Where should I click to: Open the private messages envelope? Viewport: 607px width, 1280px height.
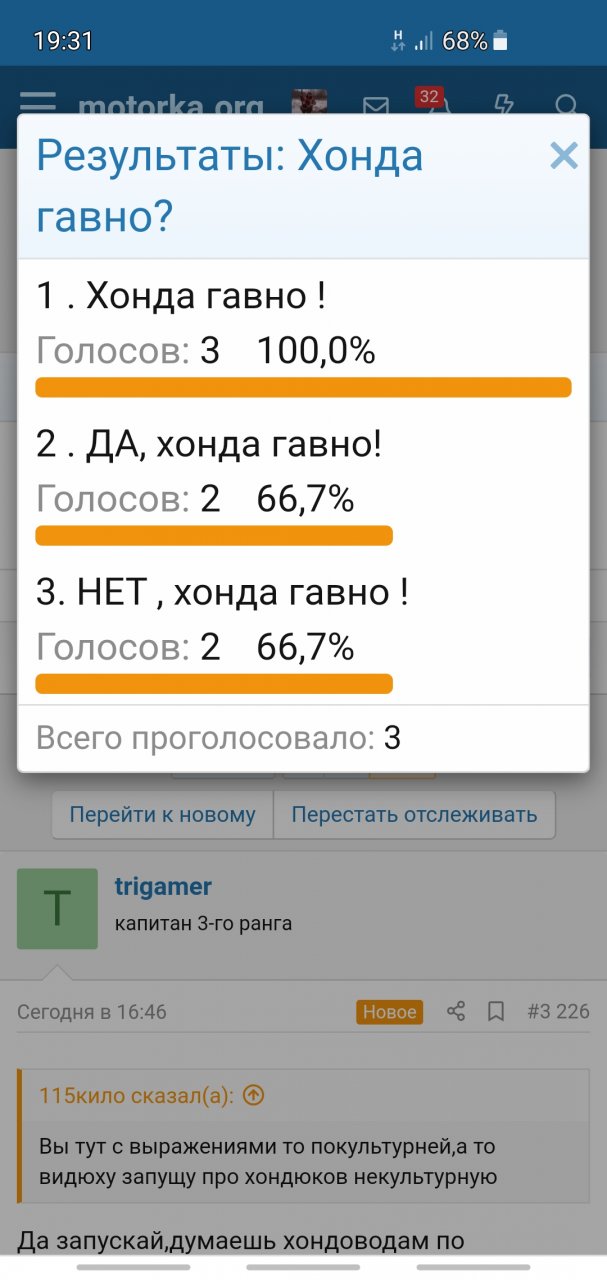tap(376, 105)
